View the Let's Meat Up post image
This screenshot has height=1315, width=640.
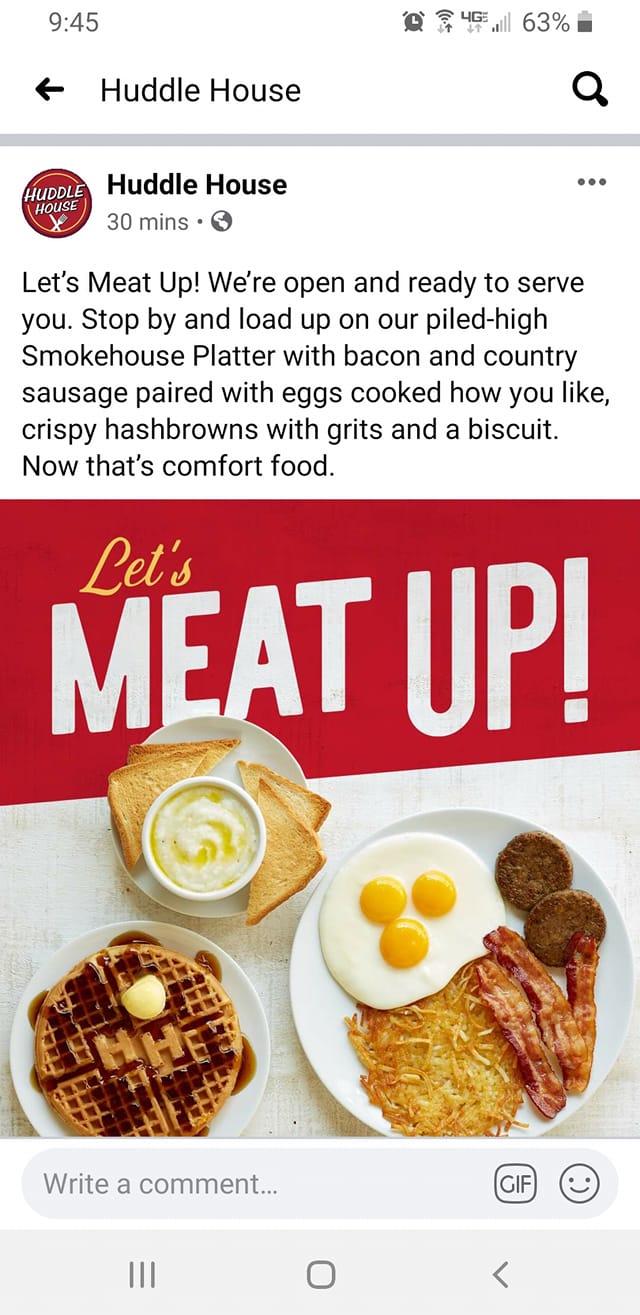[320, 817]
